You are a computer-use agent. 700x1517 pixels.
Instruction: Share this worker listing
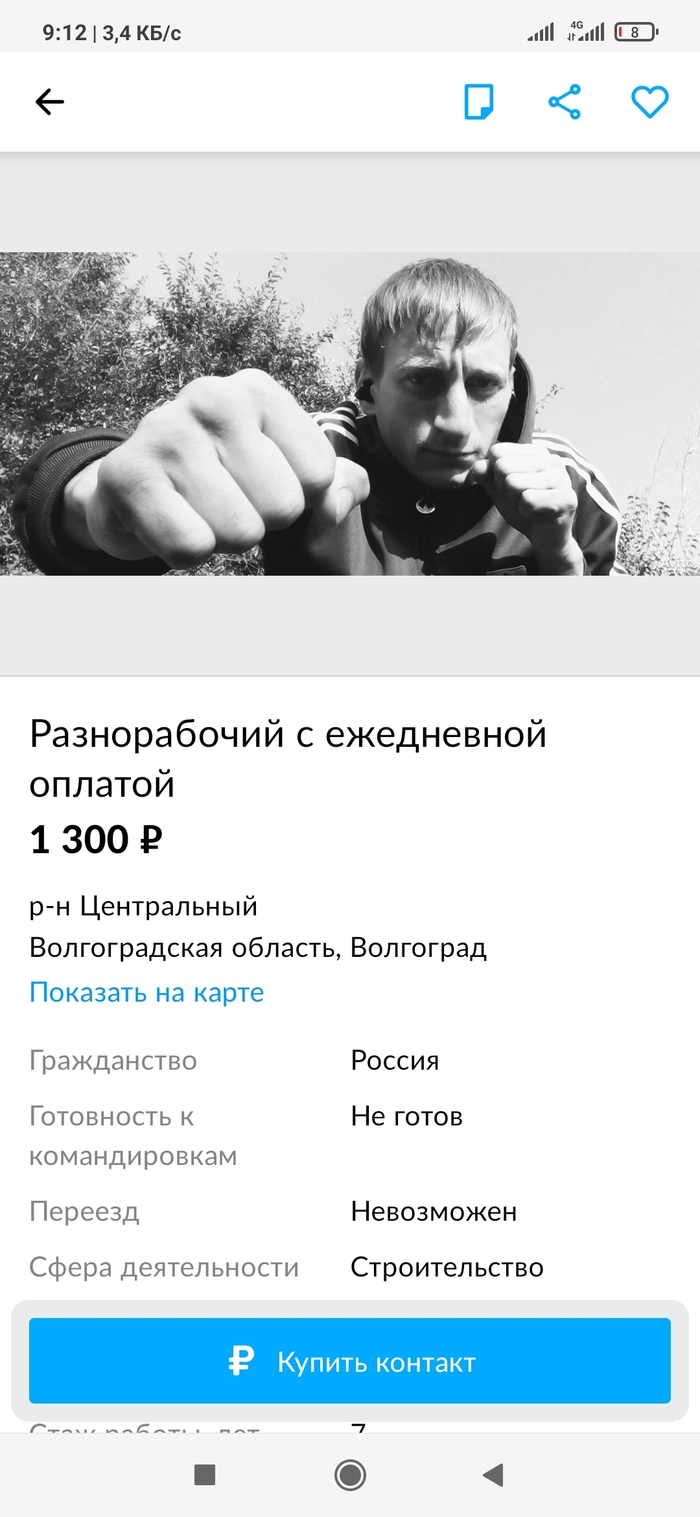(x=564, y=102)
